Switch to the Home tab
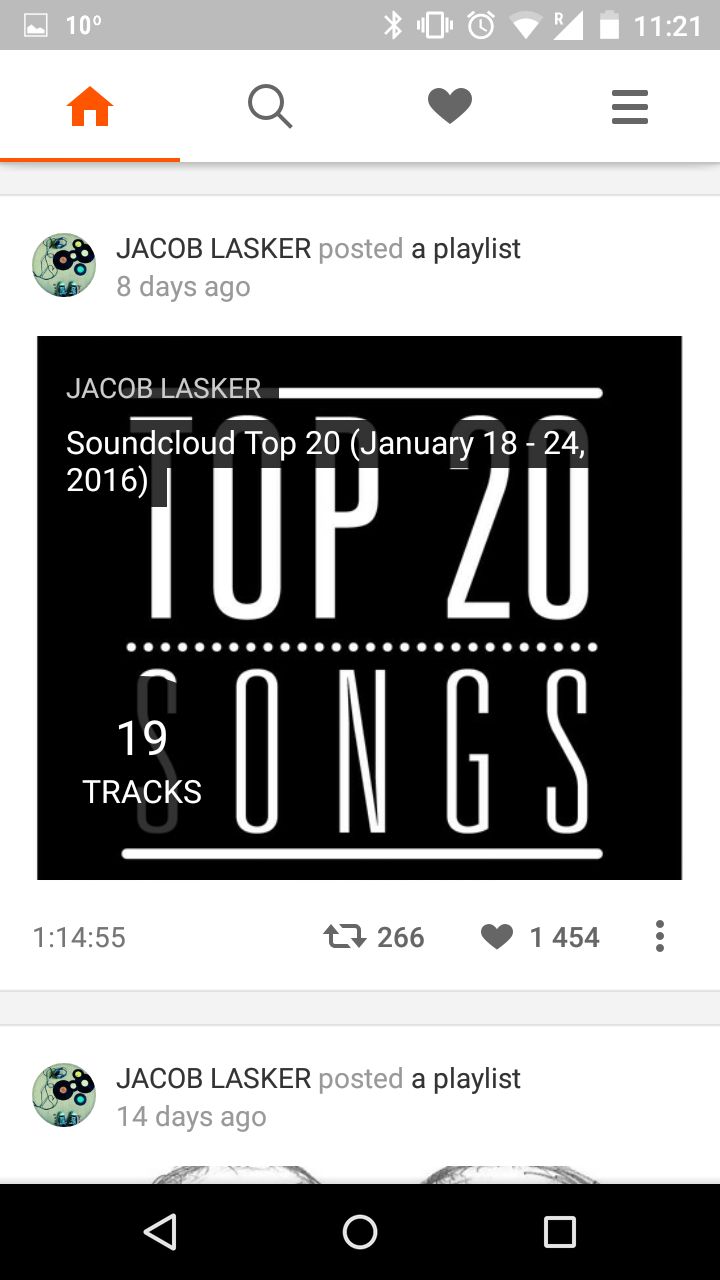 point(90,106)
